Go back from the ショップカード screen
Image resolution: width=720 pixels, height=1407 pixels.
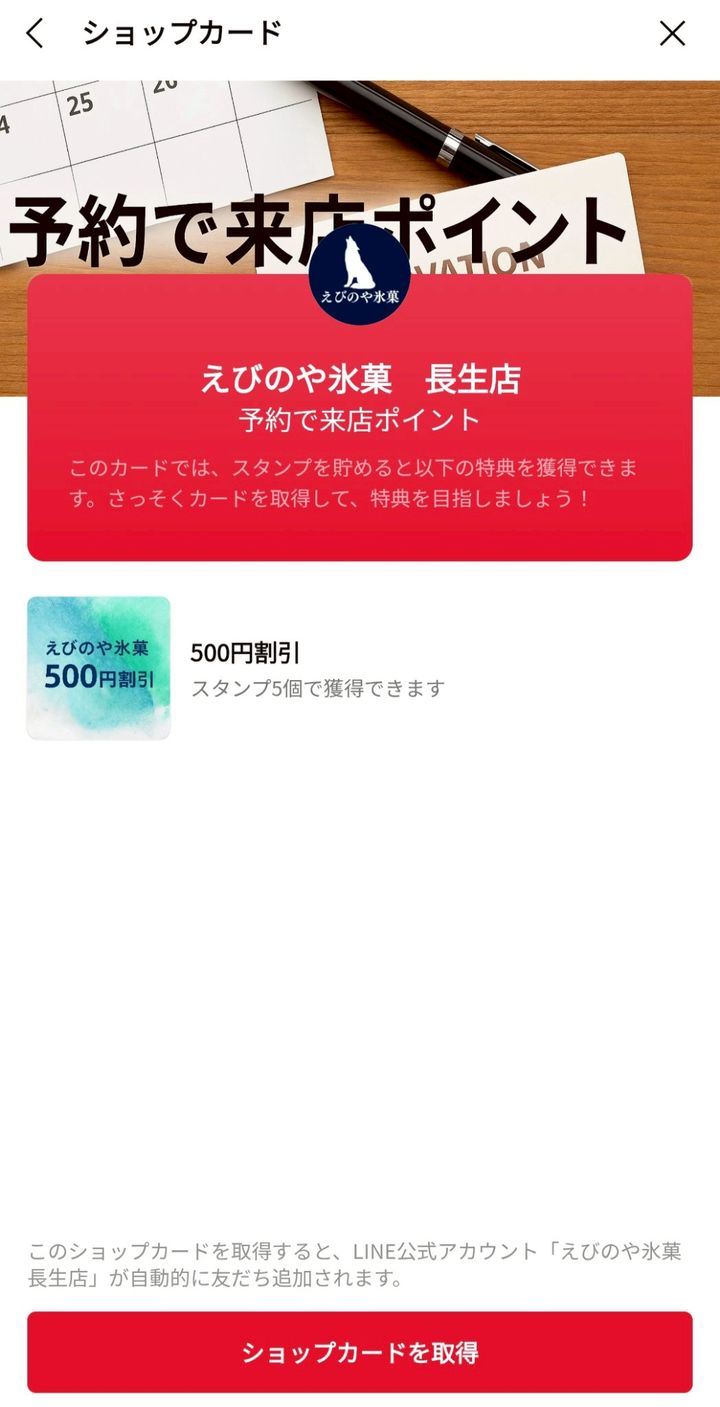pos(35,33)
